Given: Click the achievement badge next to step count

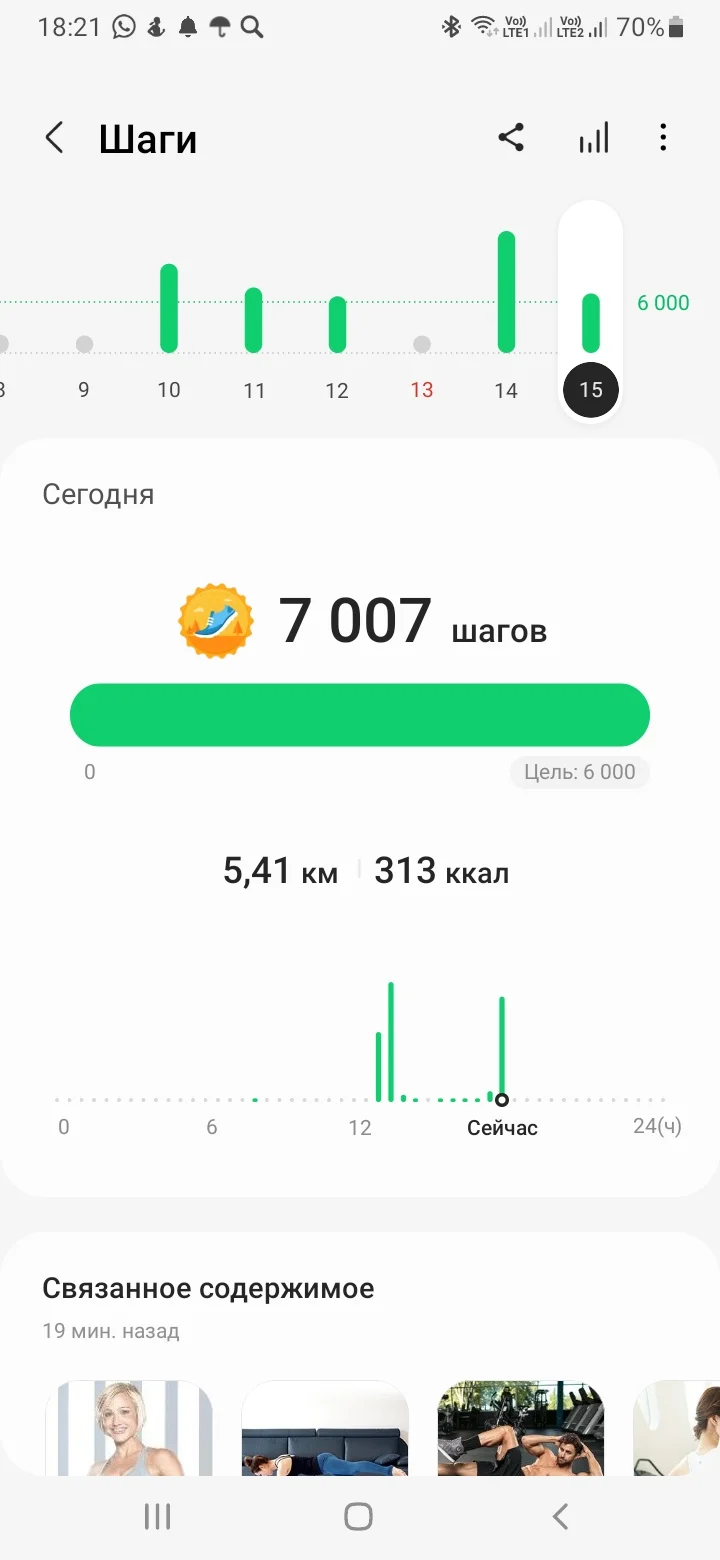Looking at the screenshot, I should (213, 618).
